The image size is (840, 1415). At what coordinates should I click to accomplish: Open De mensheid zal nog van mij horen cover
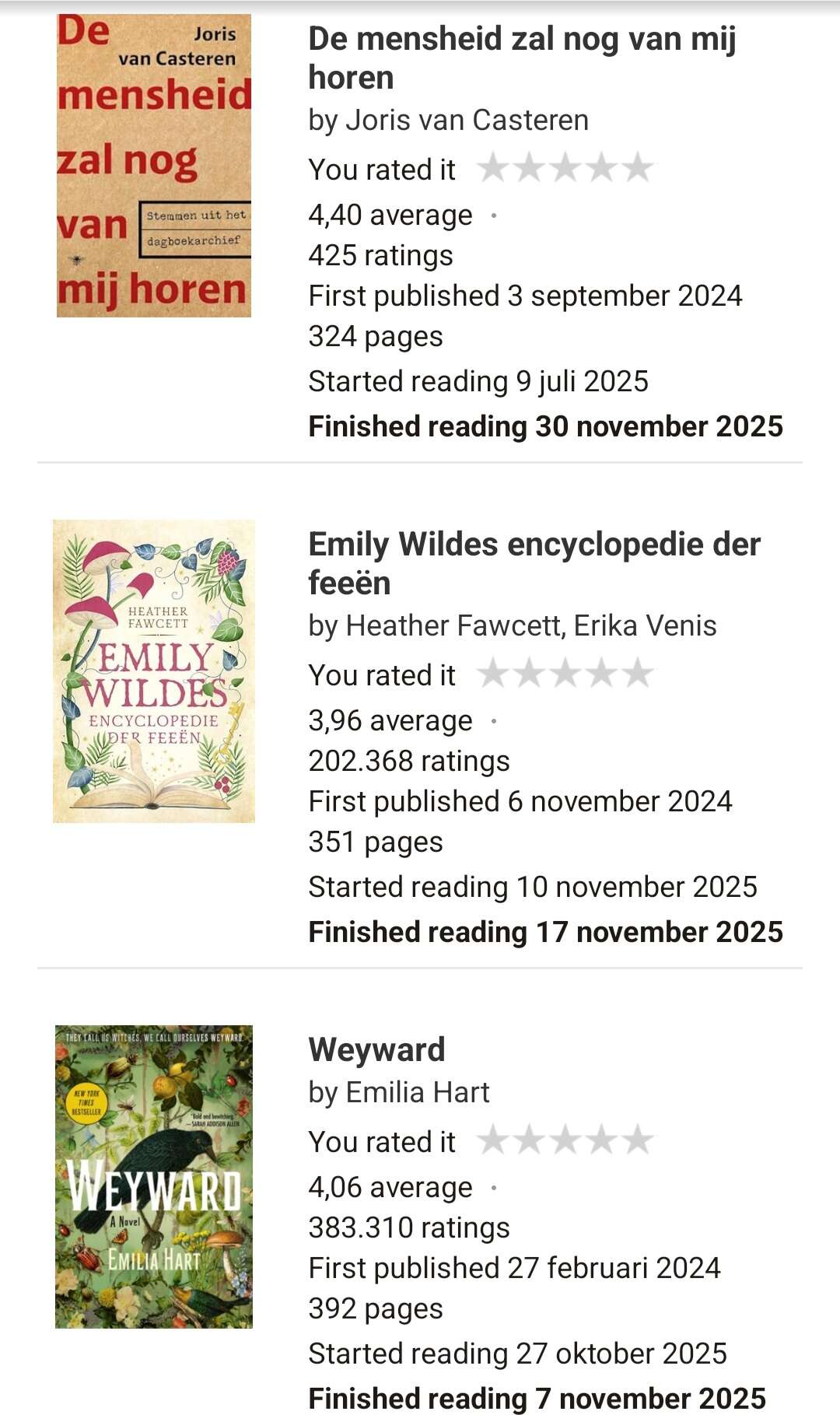coord(154,166)
